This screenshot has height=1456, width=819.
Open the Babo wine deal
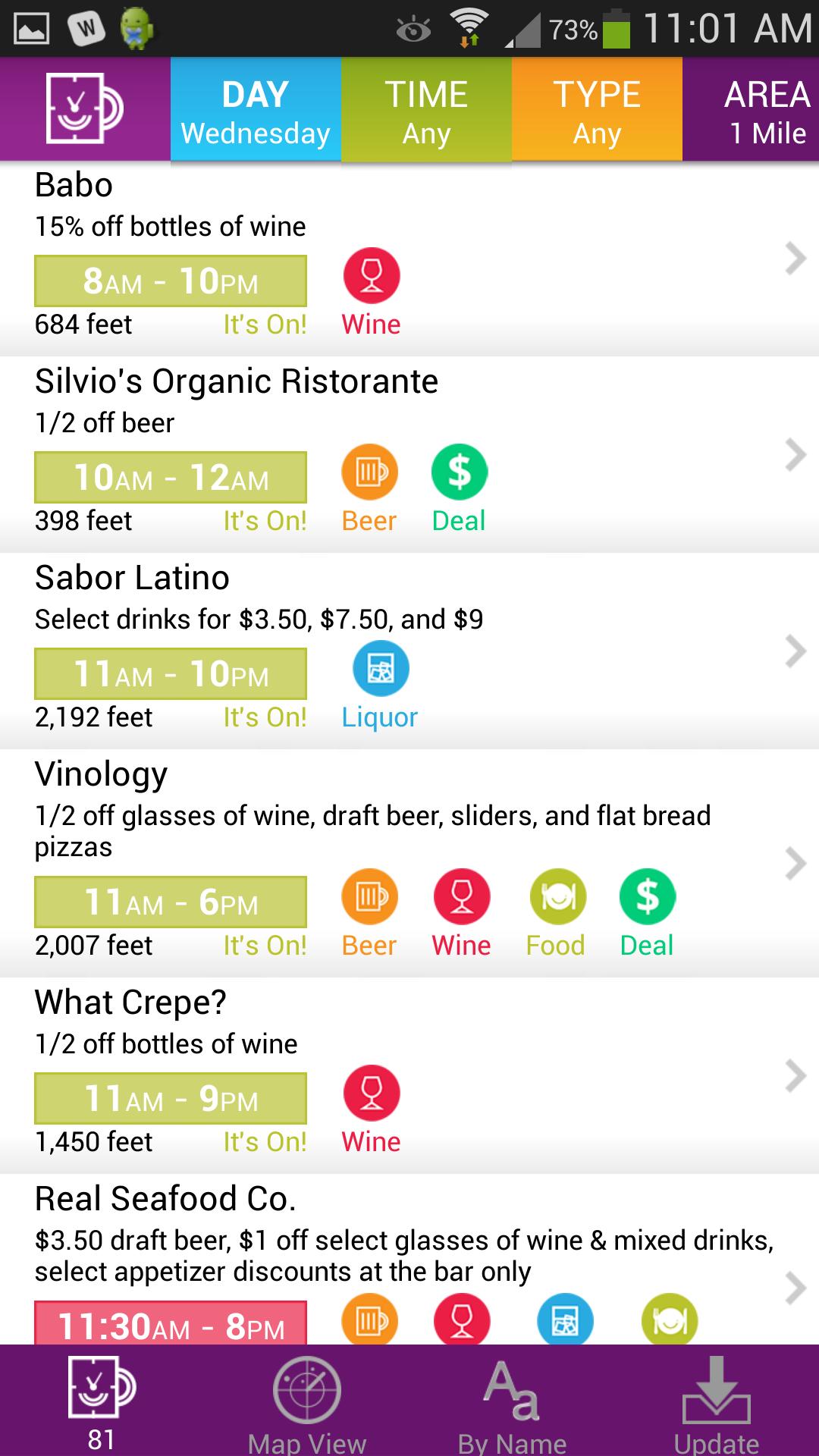409,258
